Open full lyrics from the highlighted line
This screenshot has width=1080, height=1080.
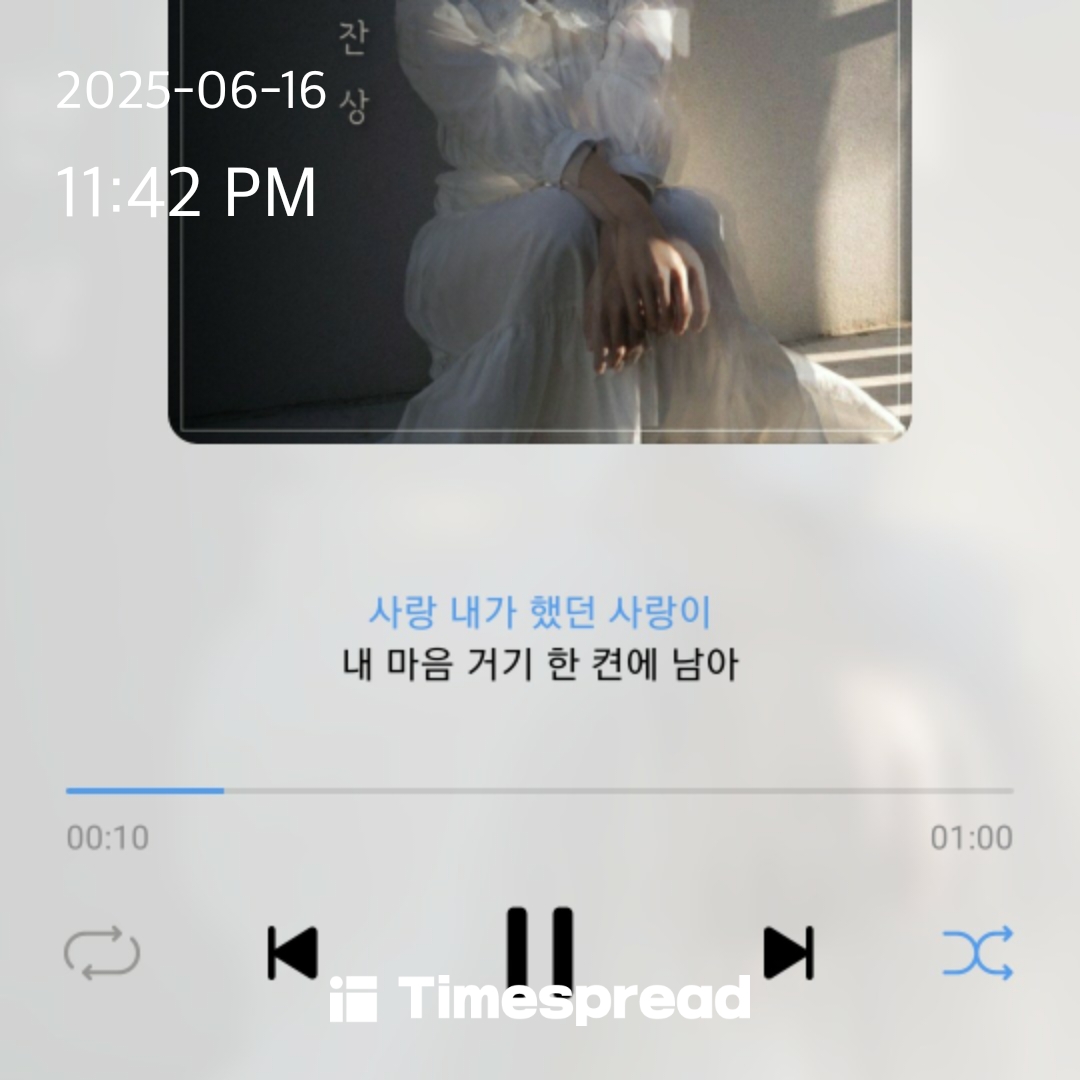tap(540, 612)
